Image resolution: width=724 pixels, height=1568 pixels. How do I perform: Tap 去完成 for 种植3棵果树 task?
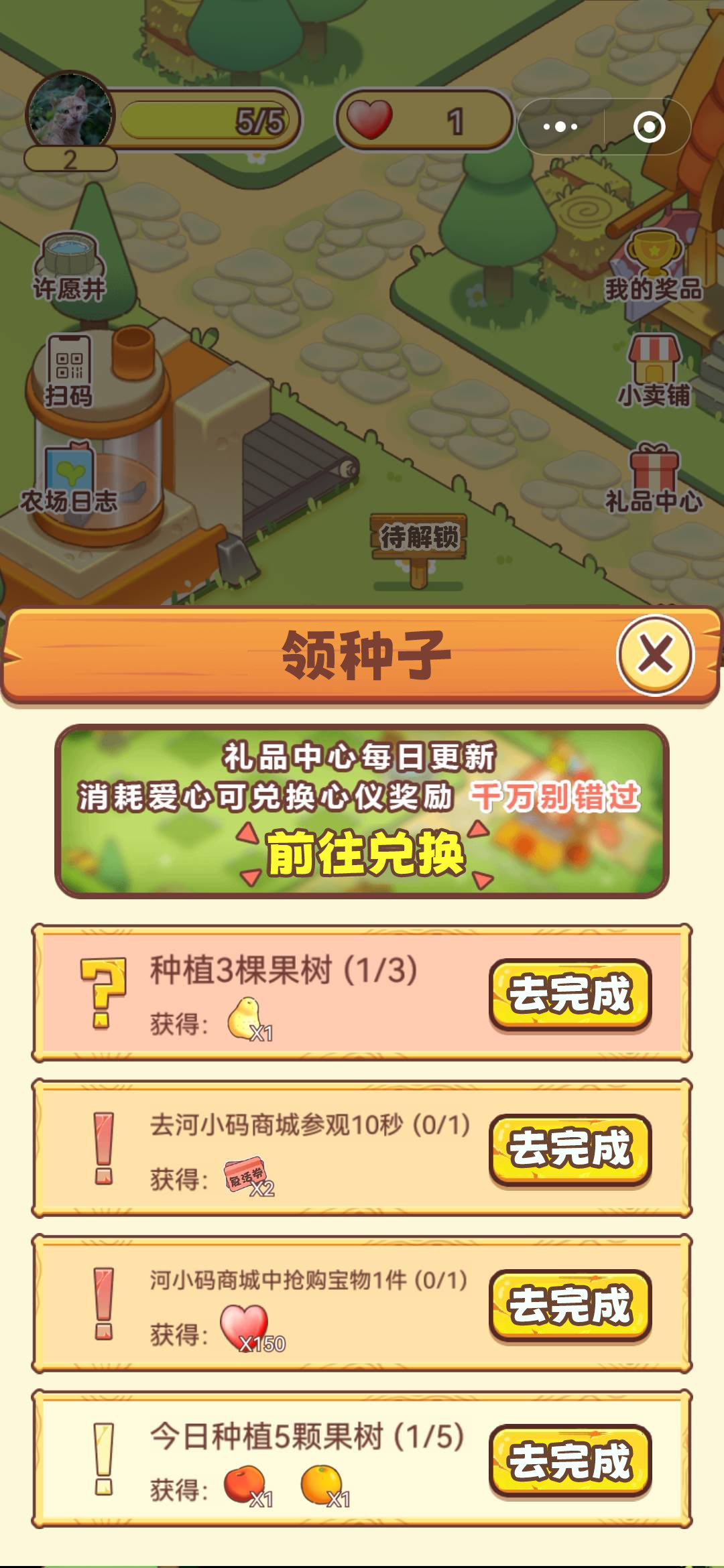(570, 994)
